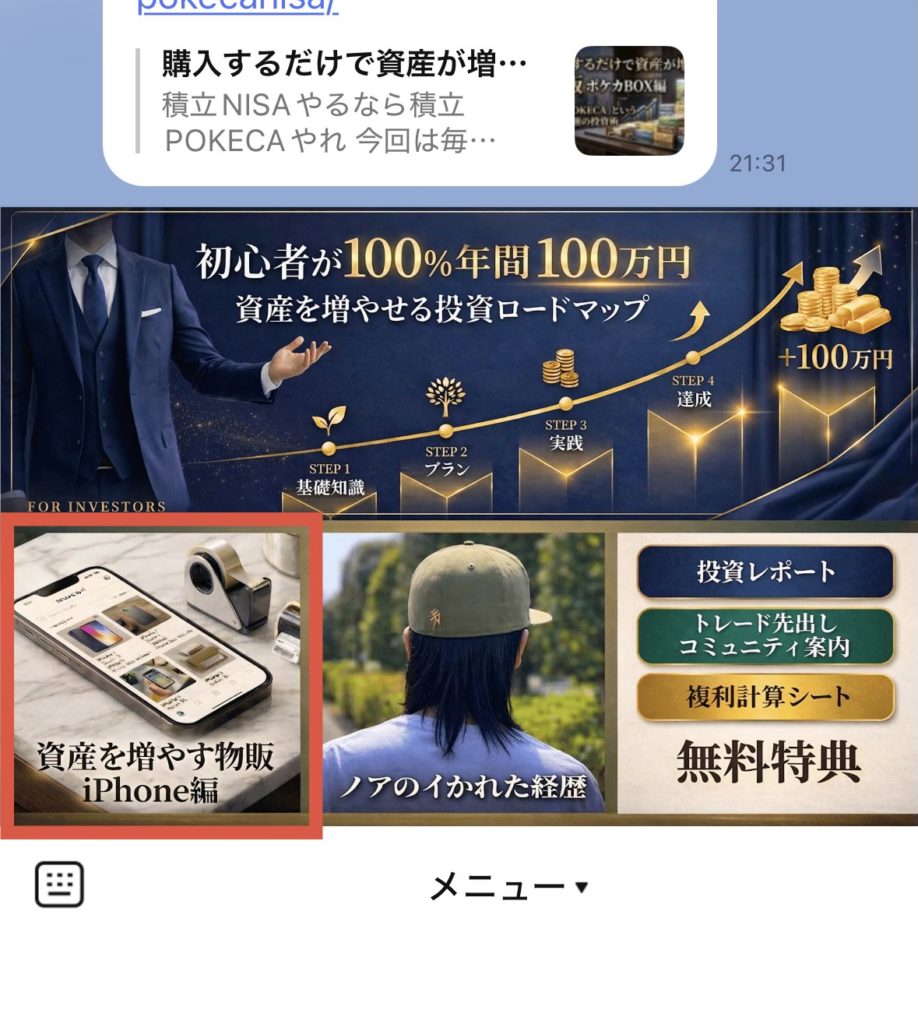Open 資産を増やす物販 iPhone編 tile
This screenshot has height=1024, width=918.
[x=161, y=672]
